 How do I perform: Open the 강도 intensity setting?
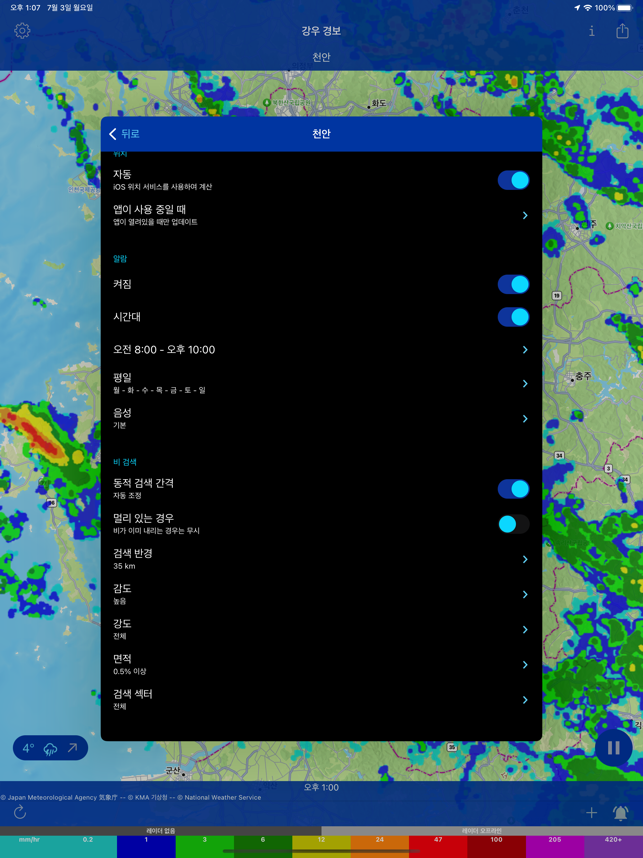pos(321,629)
